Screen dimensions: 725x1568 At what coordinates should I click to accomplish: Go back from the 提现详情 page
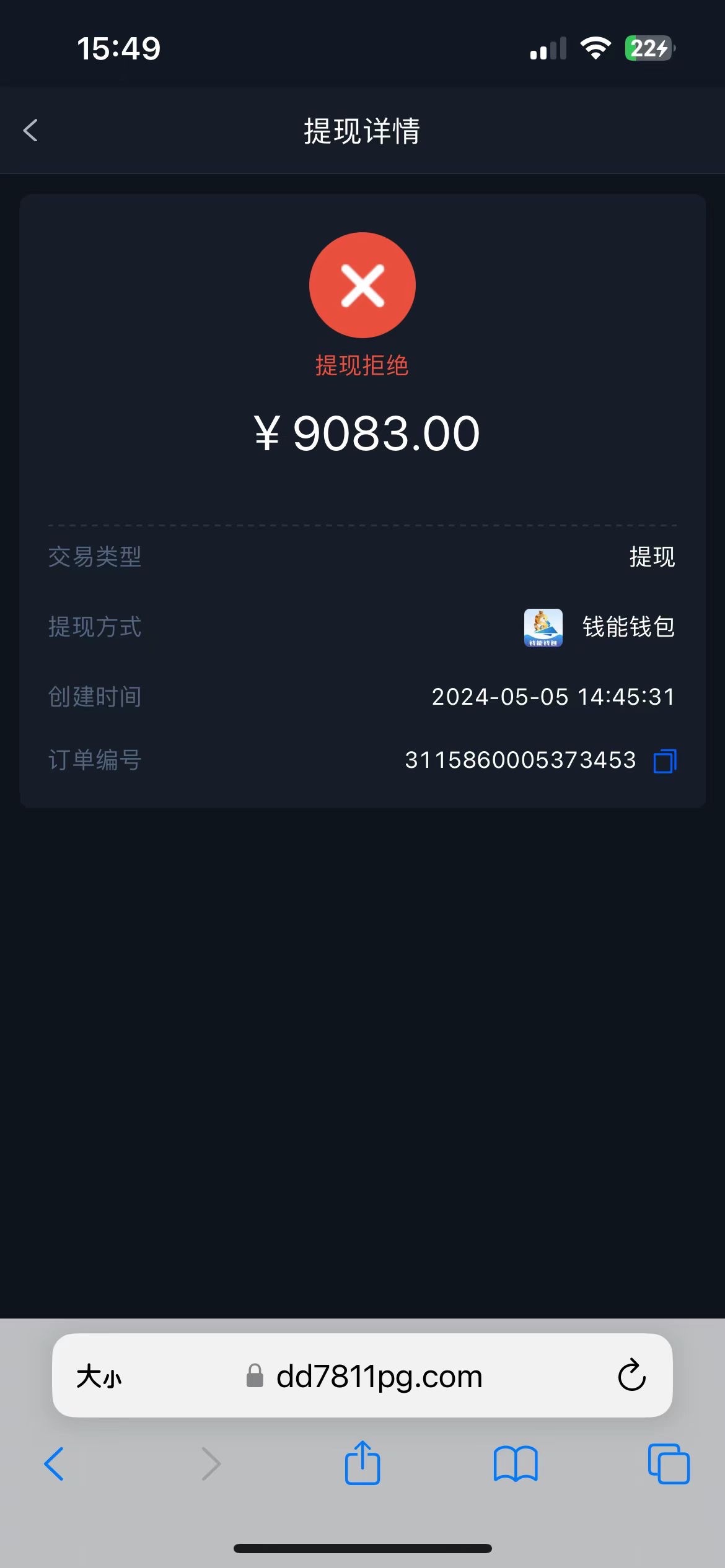click(x=30, y=131)
